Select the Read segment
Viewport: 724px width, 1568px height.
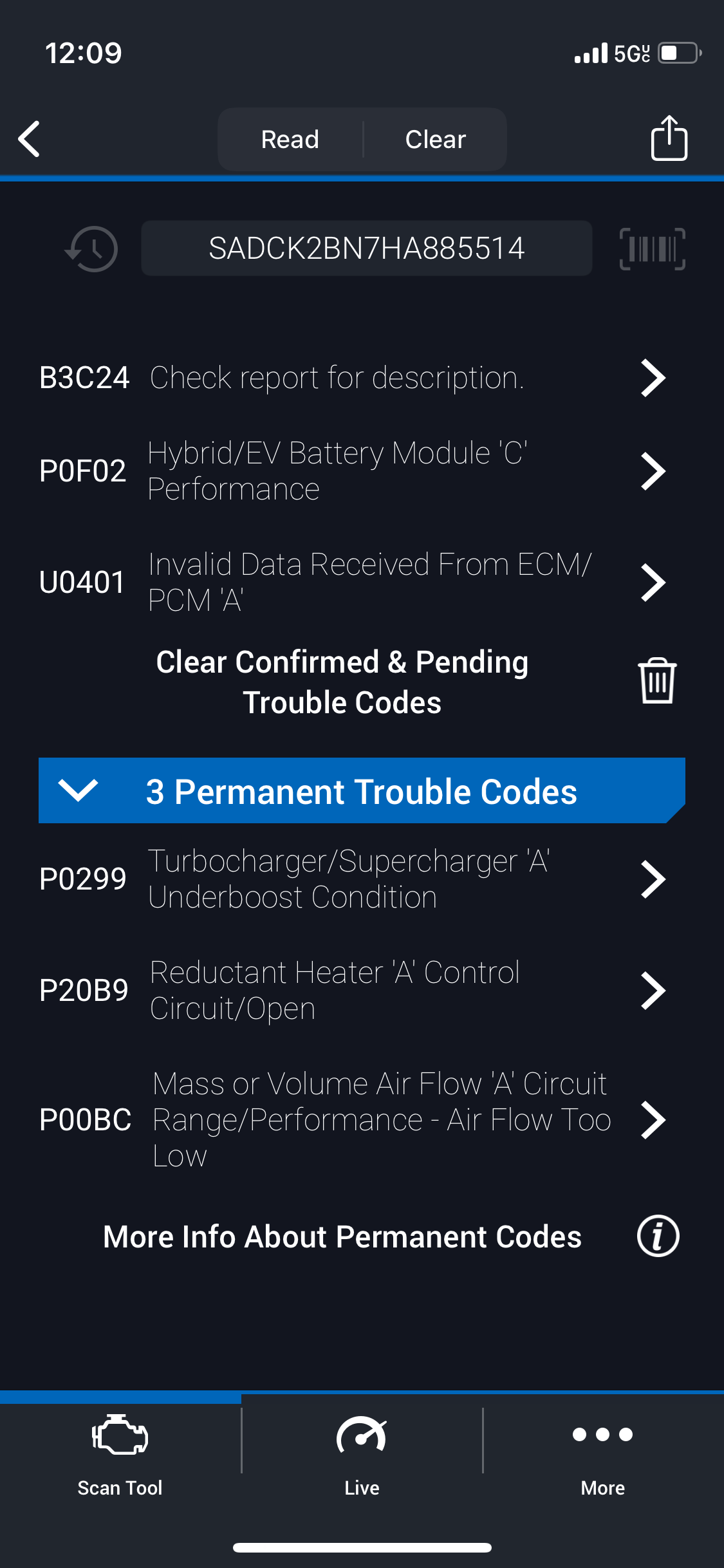(x=290, y=139)
